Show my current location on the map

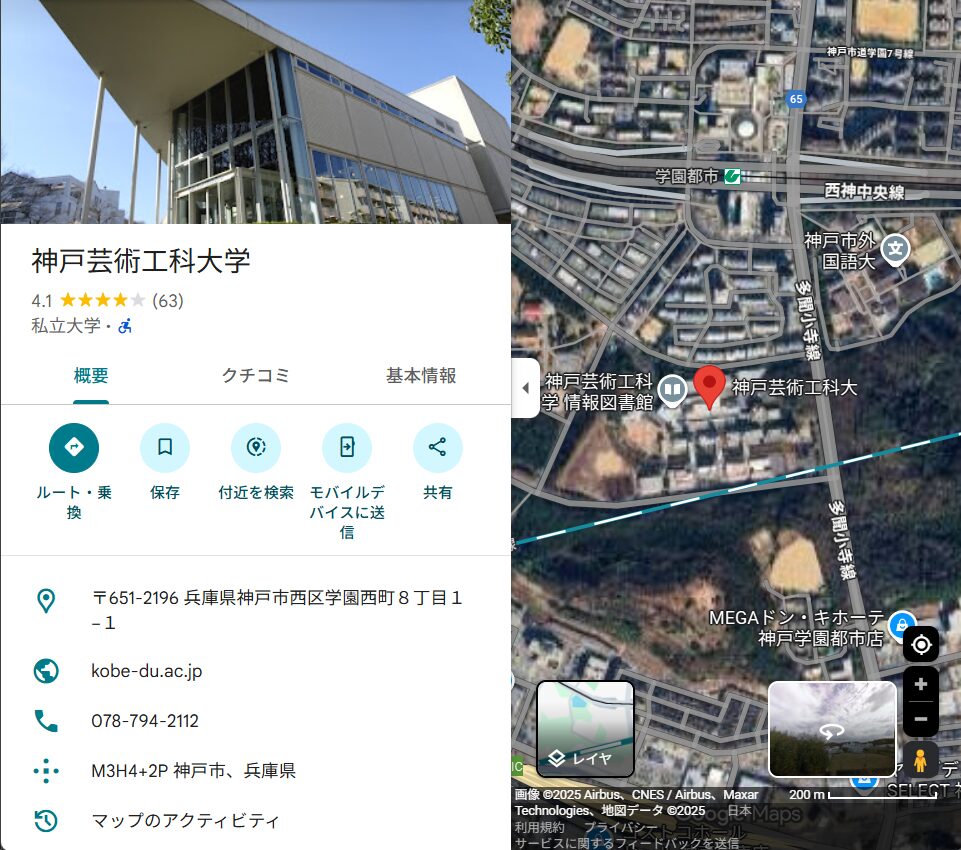921,644
